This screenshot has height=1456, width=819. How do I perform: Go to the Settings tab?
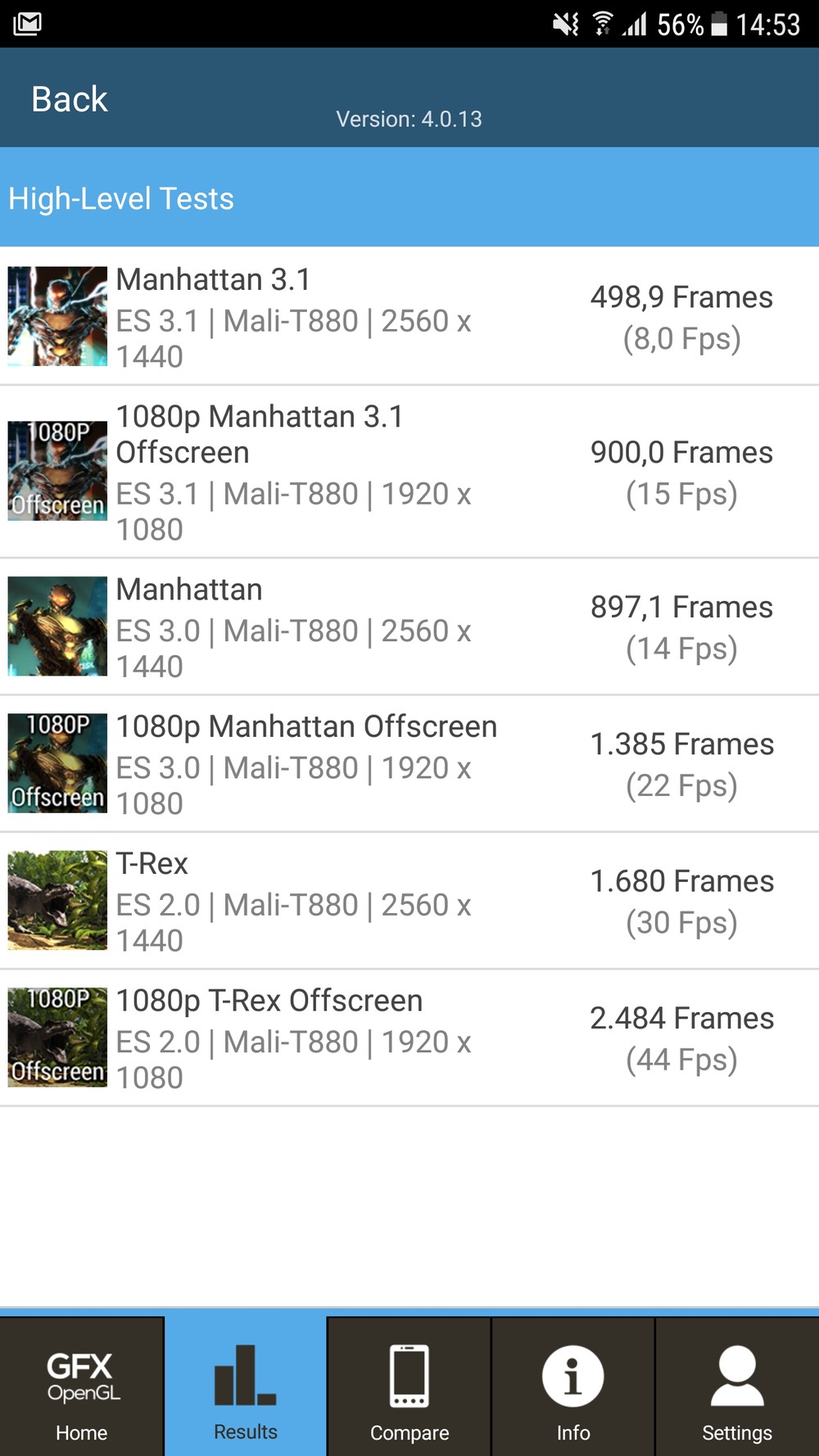pos(737,1387)
